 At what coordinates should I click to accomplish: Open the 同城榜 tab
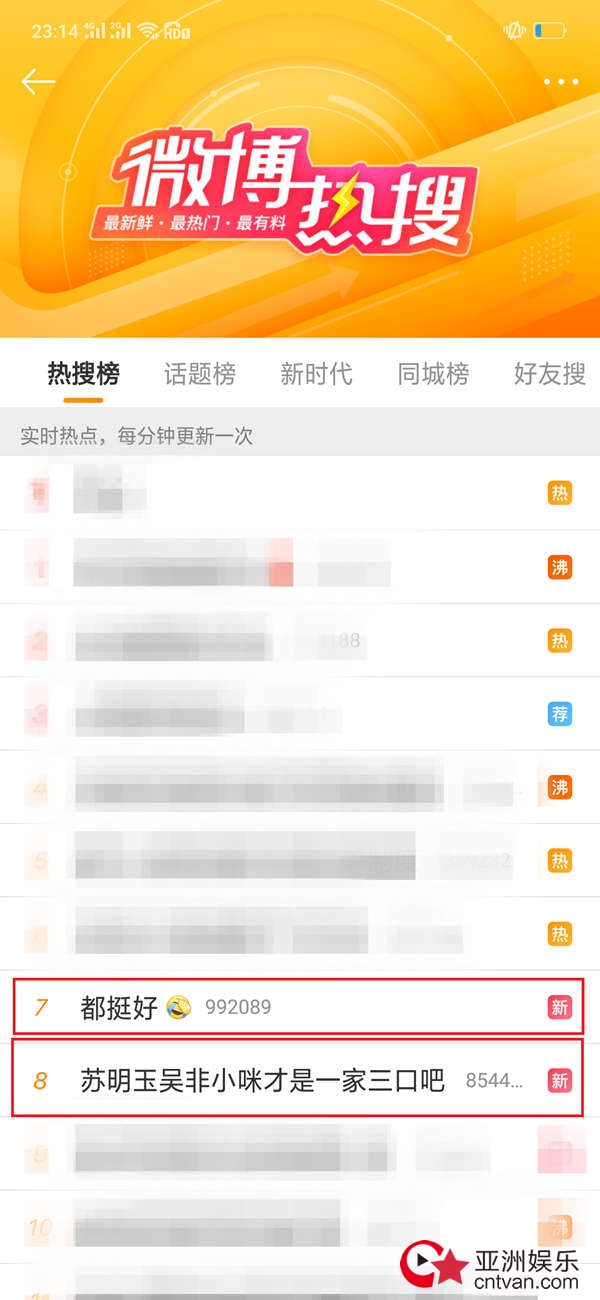click(433, 374)
